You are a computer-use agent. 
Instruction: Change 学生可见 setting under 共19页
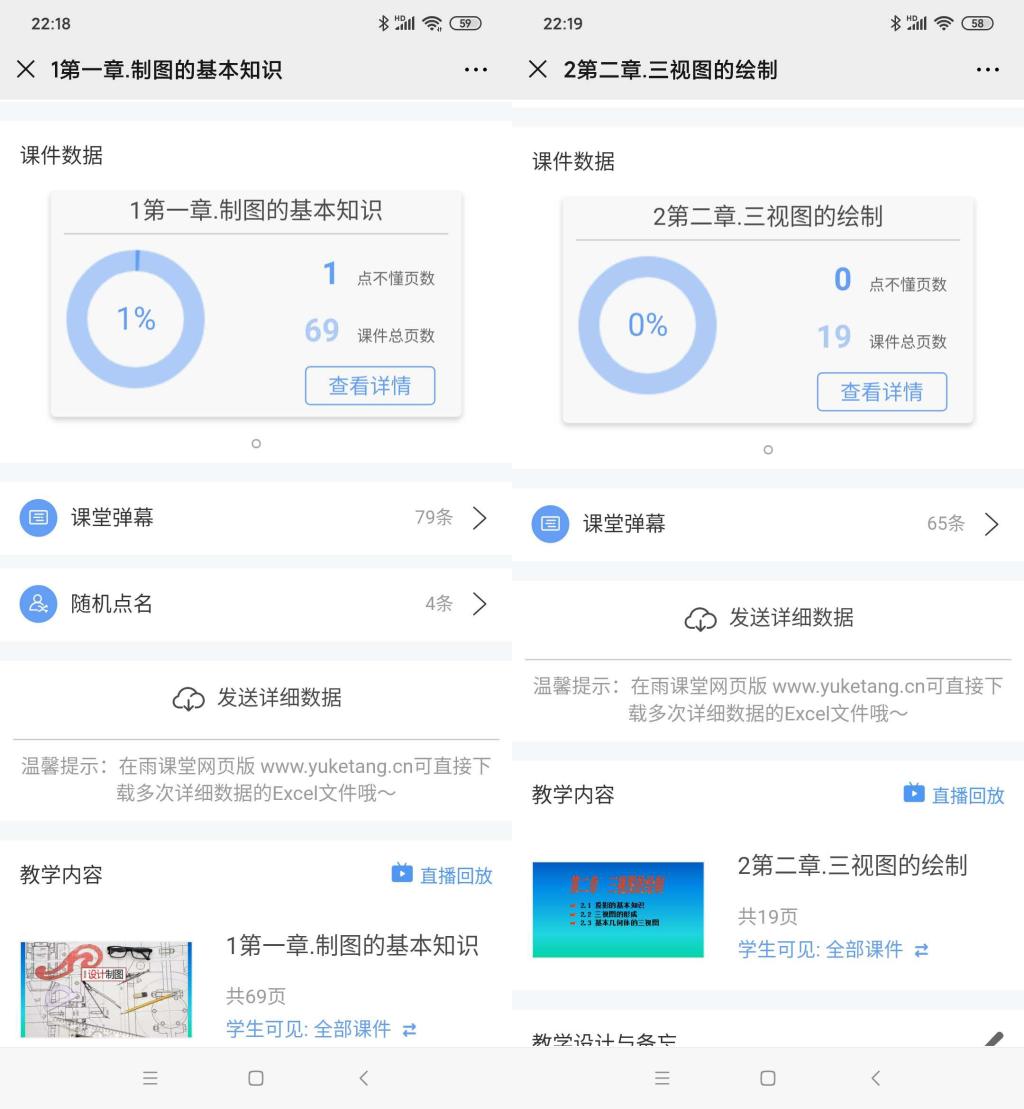833,949
